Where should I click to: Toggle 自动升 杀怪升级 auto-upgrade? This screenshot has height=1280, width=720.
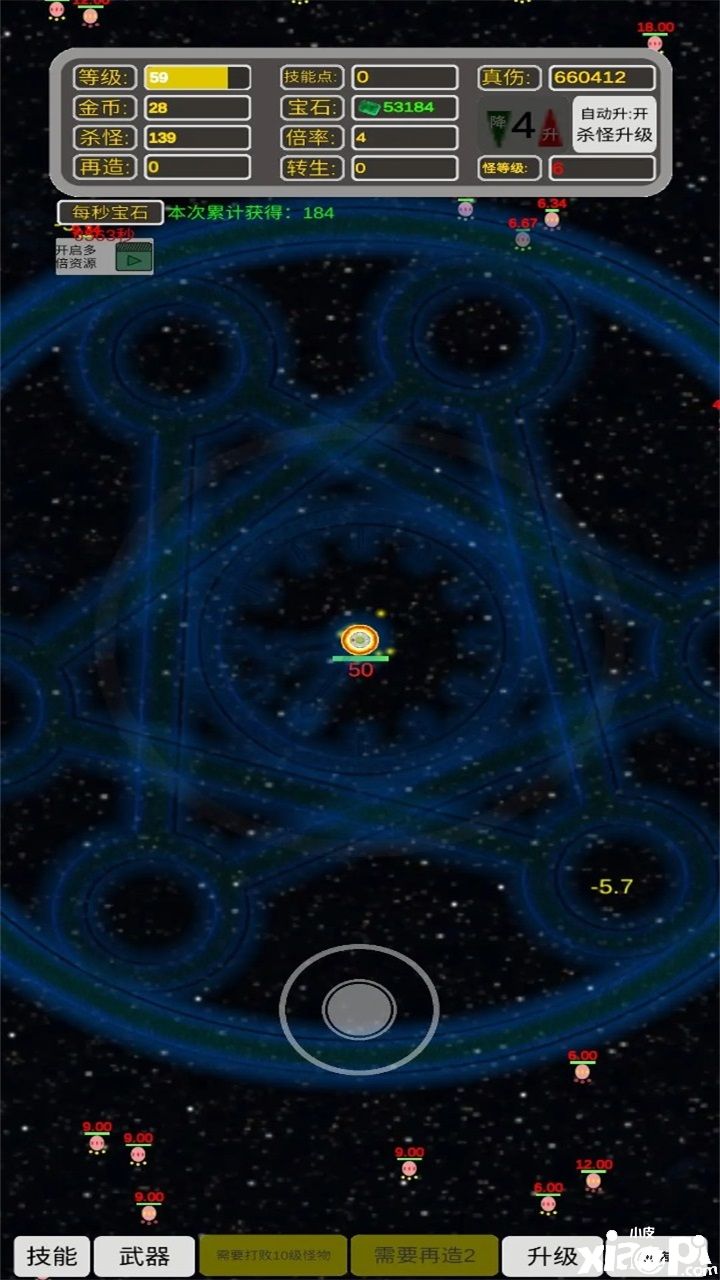614,124
